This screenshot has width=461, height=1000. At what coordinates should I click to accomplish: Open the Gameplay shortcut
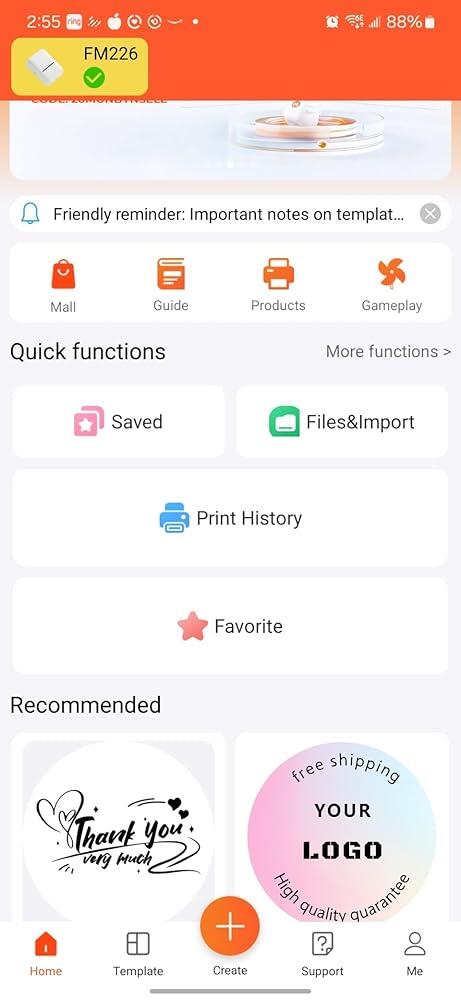[x=391, y=286]
